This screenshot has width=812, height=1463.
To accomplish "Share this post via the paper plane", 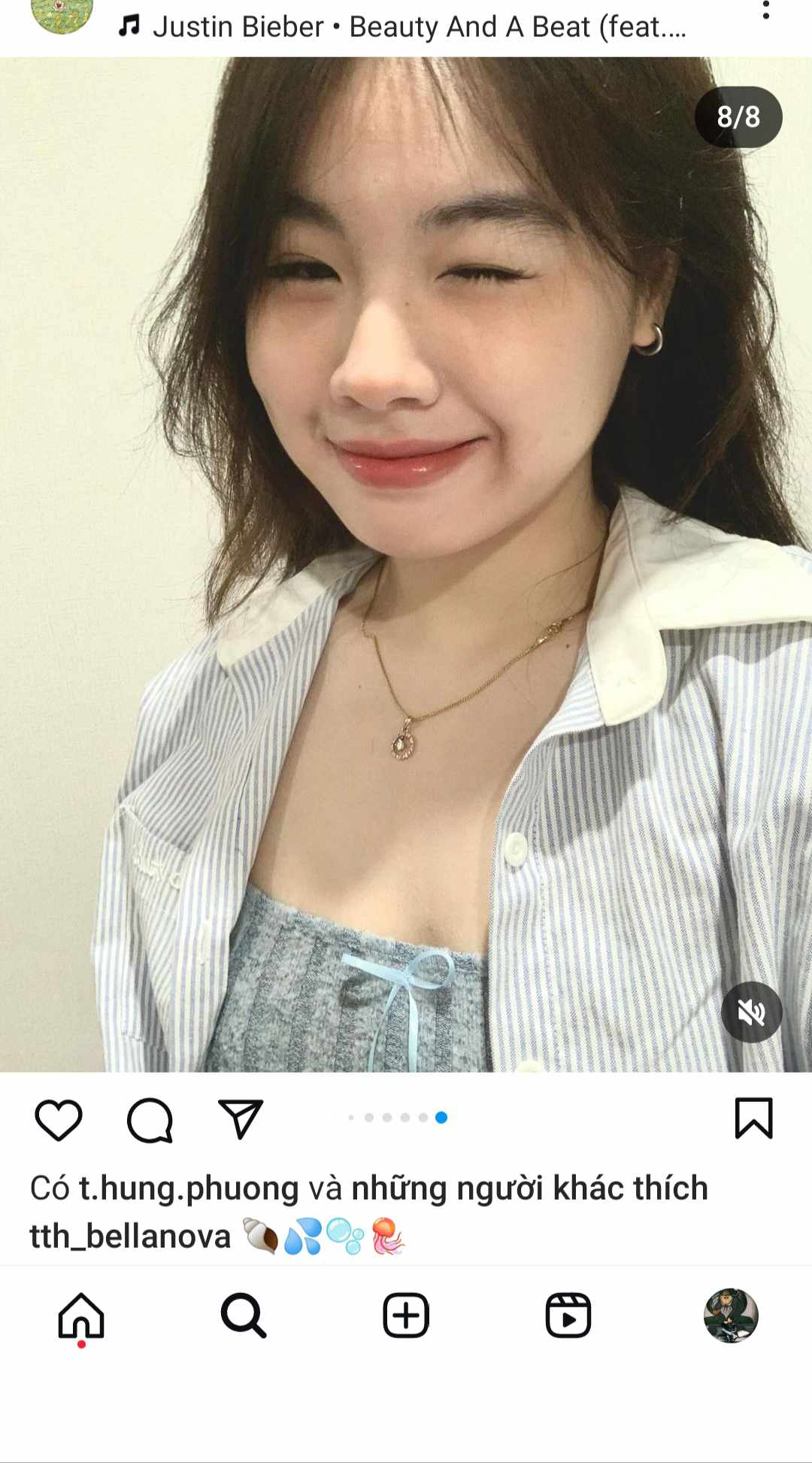I will pos(241,1119).
